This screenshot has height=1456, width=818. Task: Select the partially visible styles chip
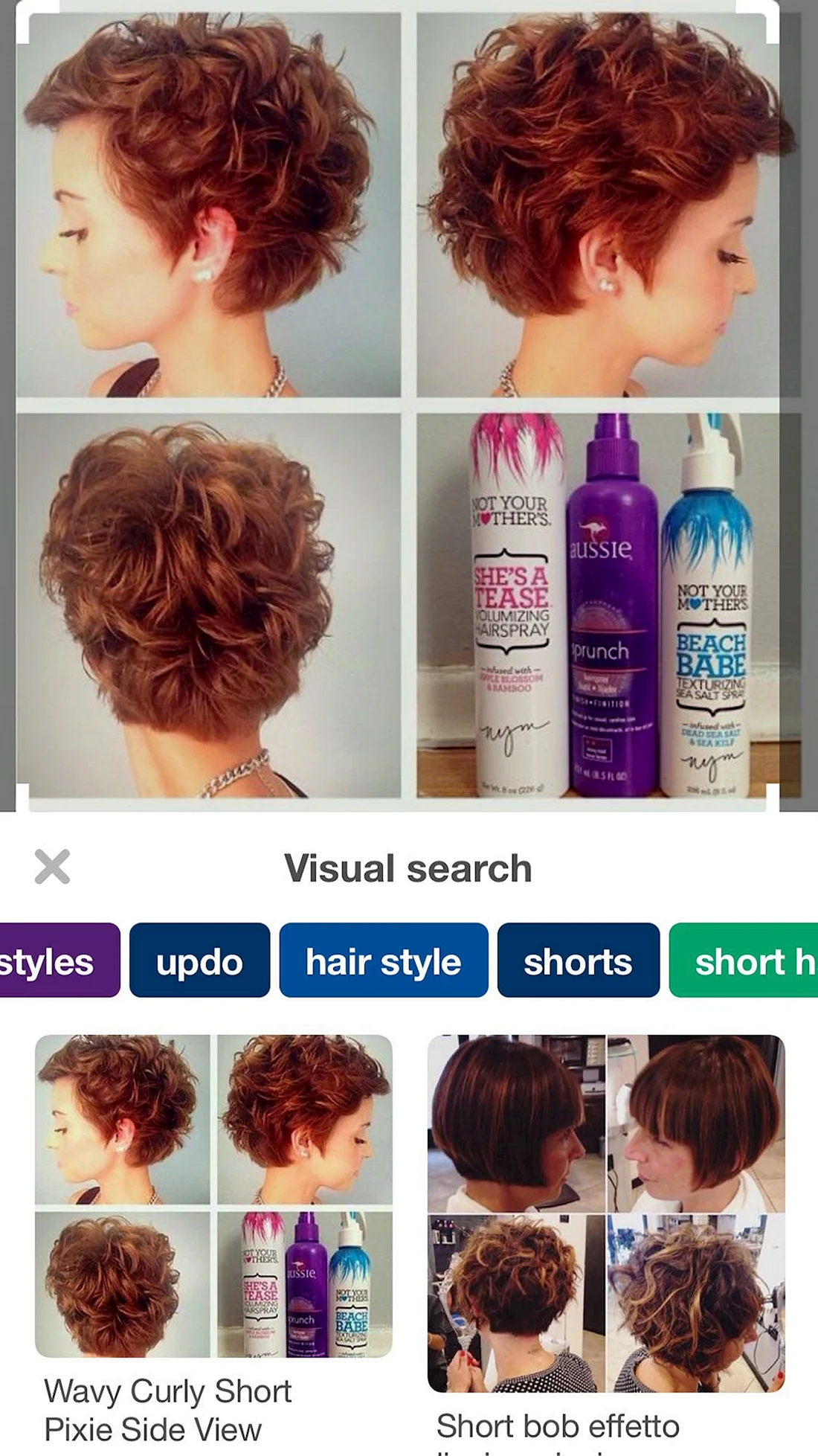click(x=59, y=960)
